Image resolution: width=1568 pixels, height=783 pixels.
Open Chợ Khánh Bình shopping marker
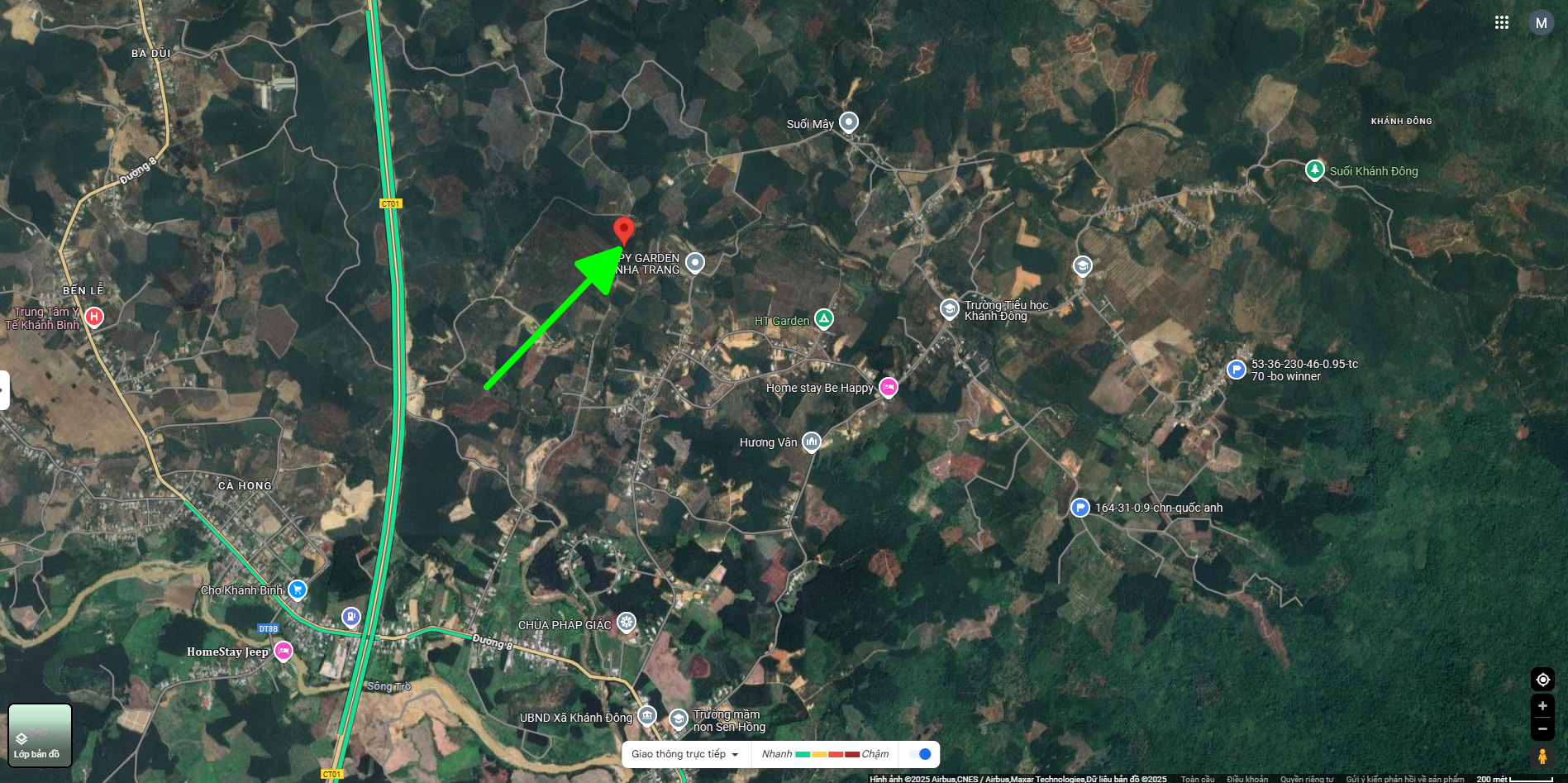tap(298, 590)
